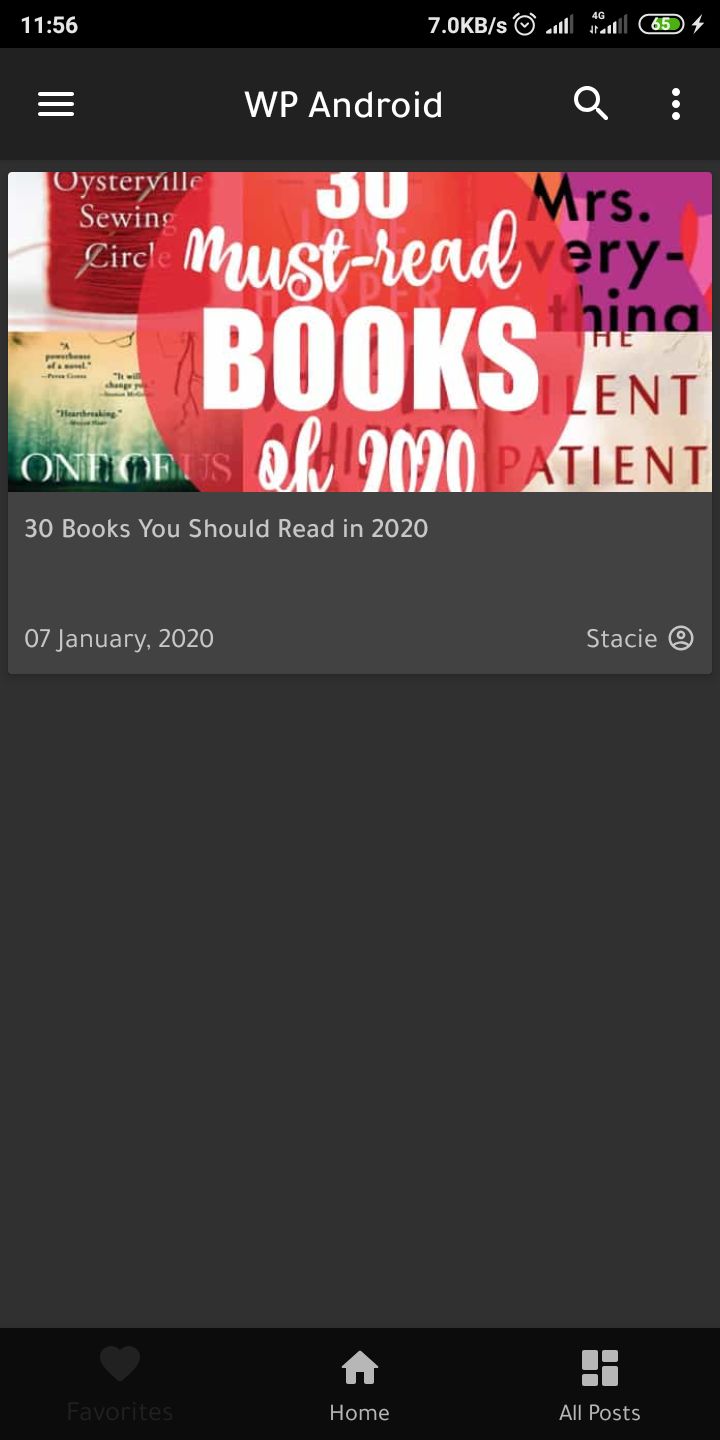Image resolution: width=720 pixels, height=1440 pixels.
Task: Open the three-dot overflow menu
Action: (676, 104)
